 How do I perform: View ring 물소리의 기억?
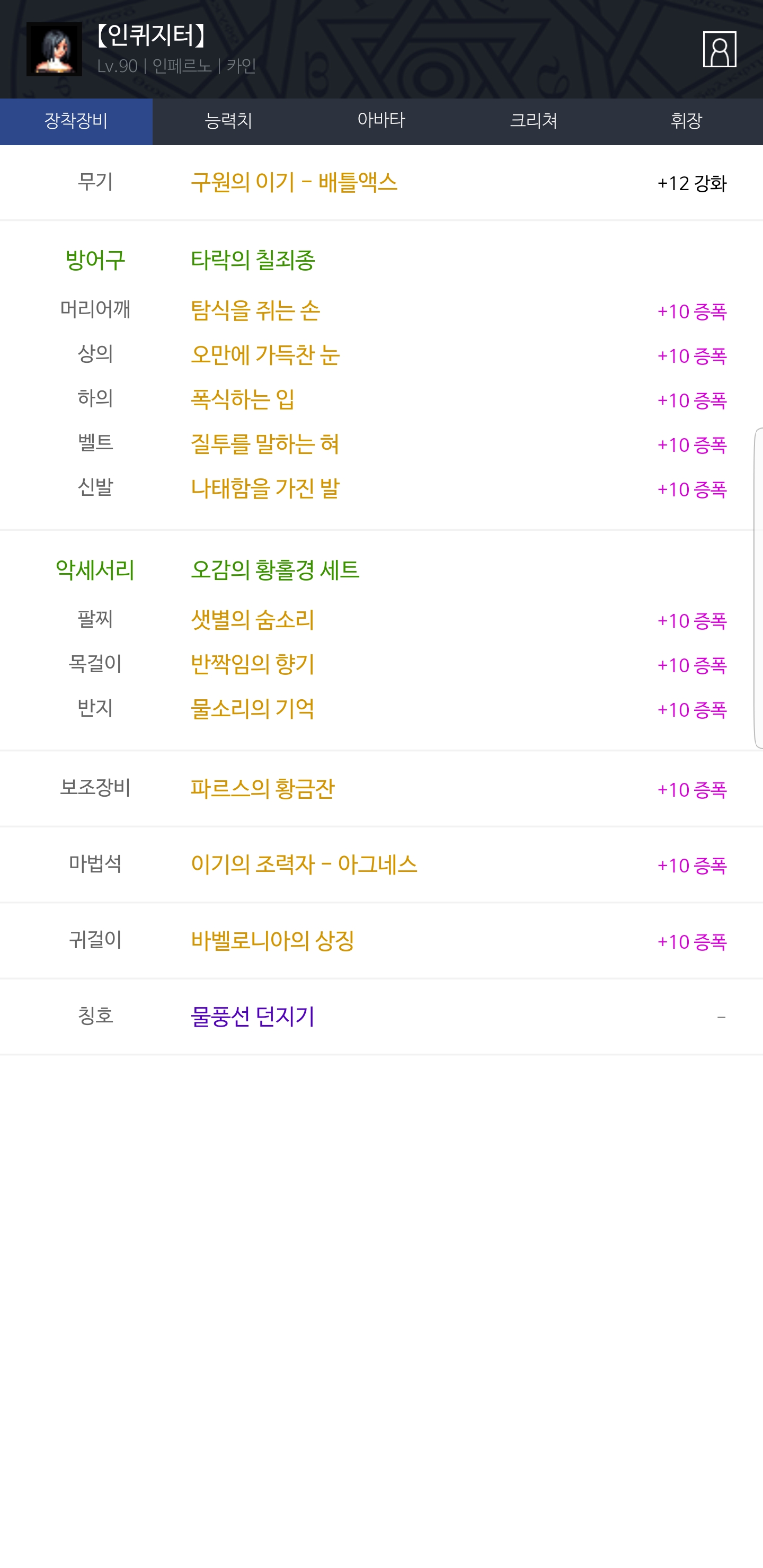click(x=252, y=709)
